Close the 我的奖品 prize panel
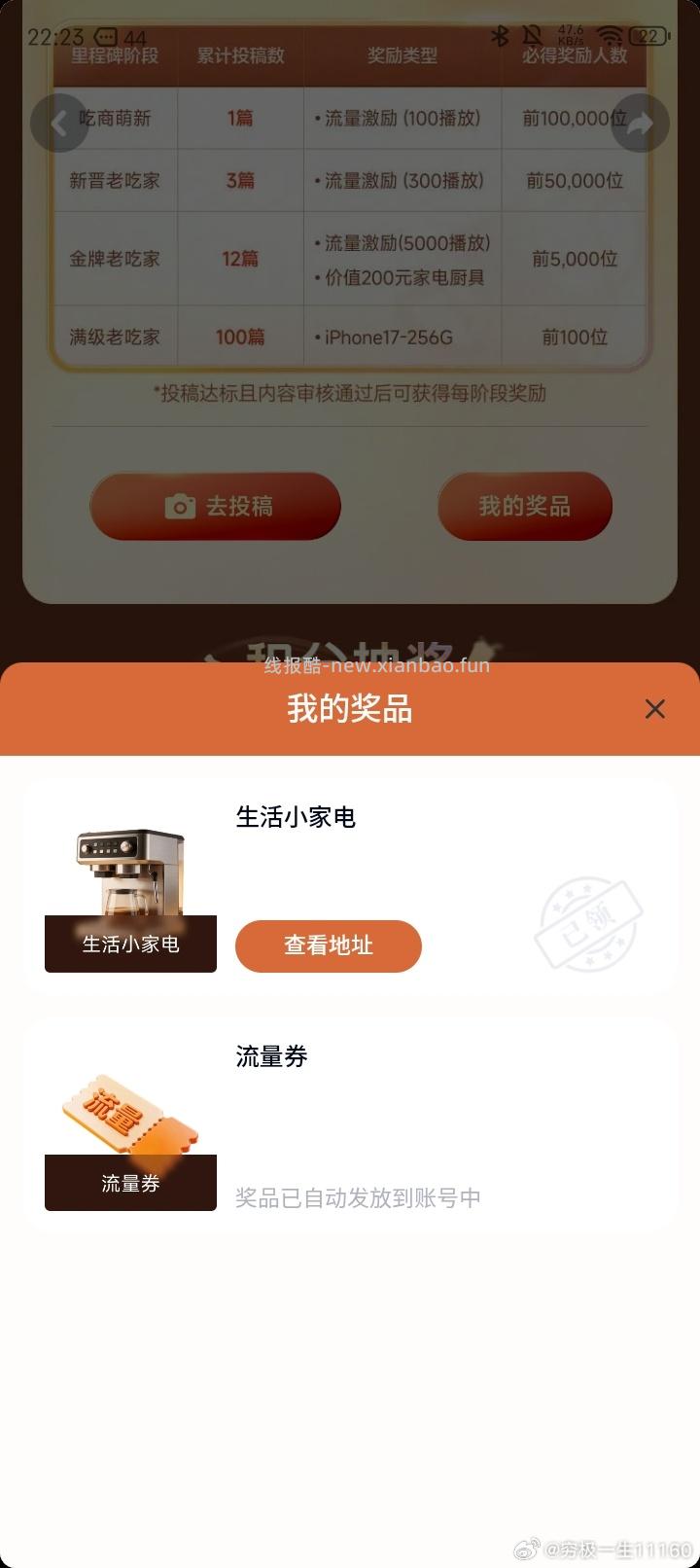 pos(655,709)
